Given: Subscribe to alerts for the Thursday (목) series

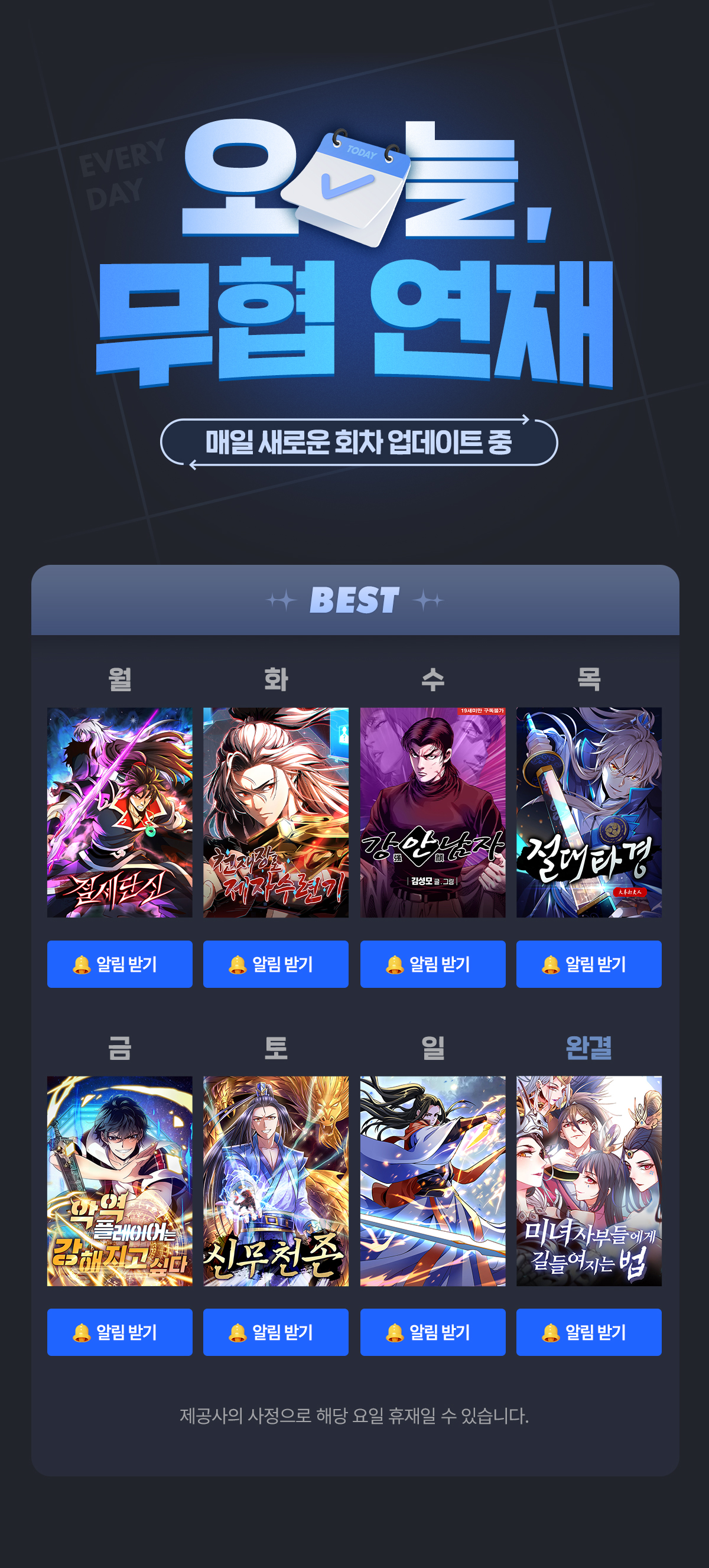Looking at the screenshot, I should [x=588, y=964].
